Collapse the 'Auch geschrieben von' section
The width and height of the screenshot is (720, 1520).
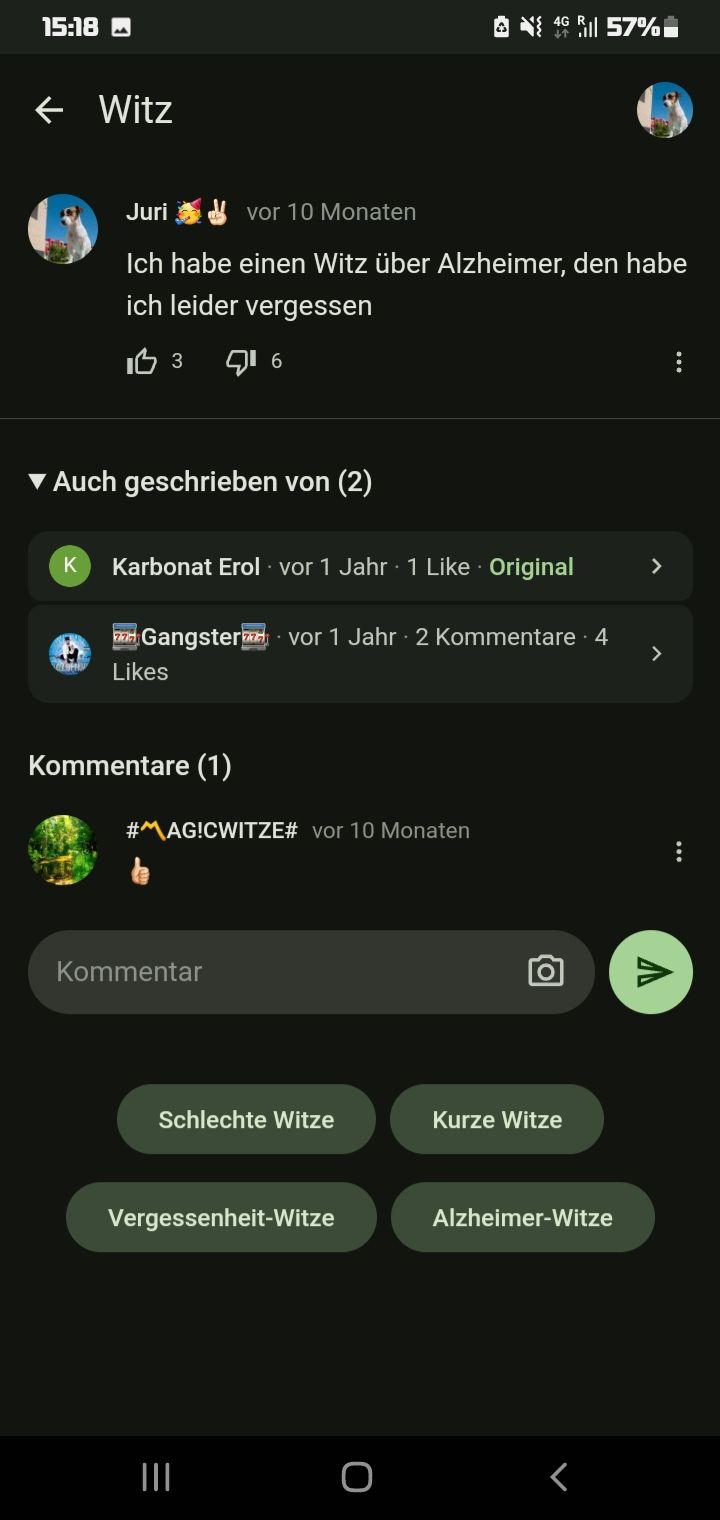pyautogui.click(x=200, y=482)
